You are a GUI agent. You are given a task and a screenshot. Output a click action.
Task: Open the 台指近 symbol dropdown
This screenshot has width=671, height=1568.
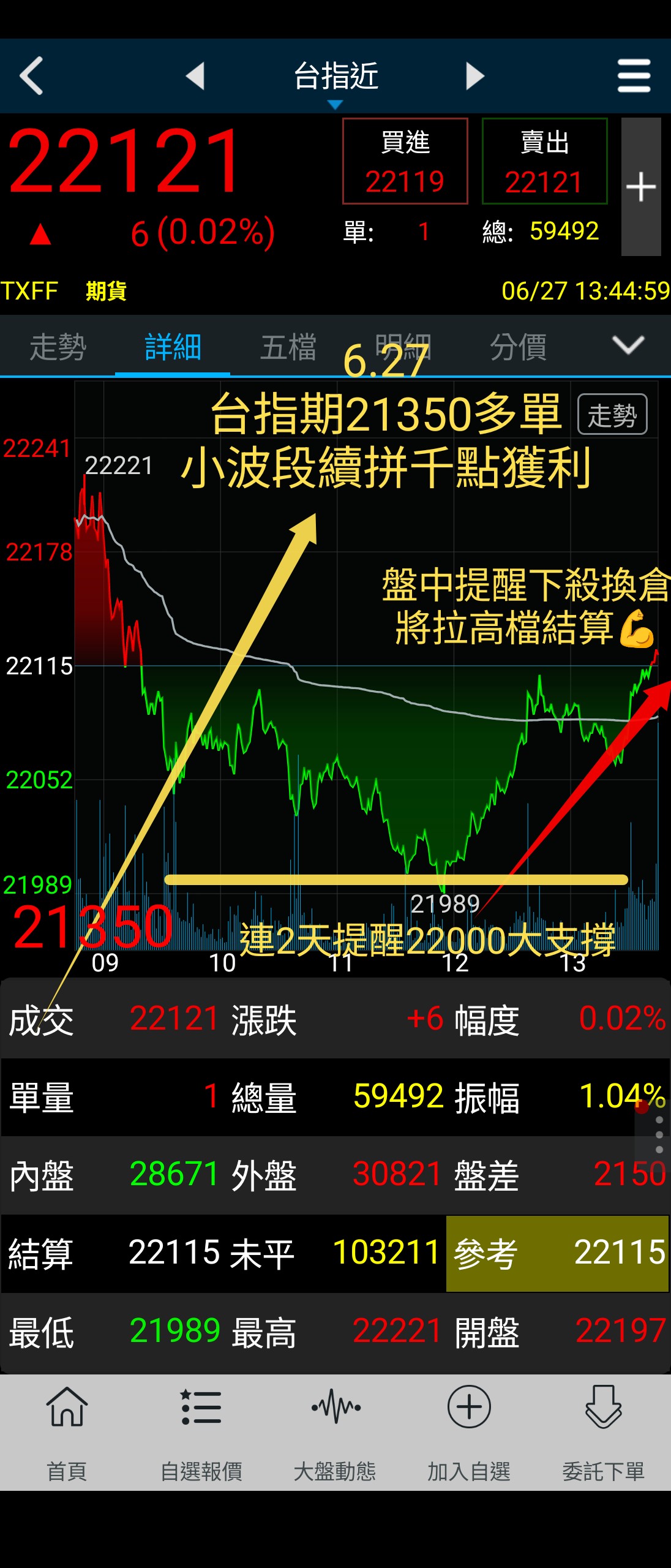[x=335, y=81]
